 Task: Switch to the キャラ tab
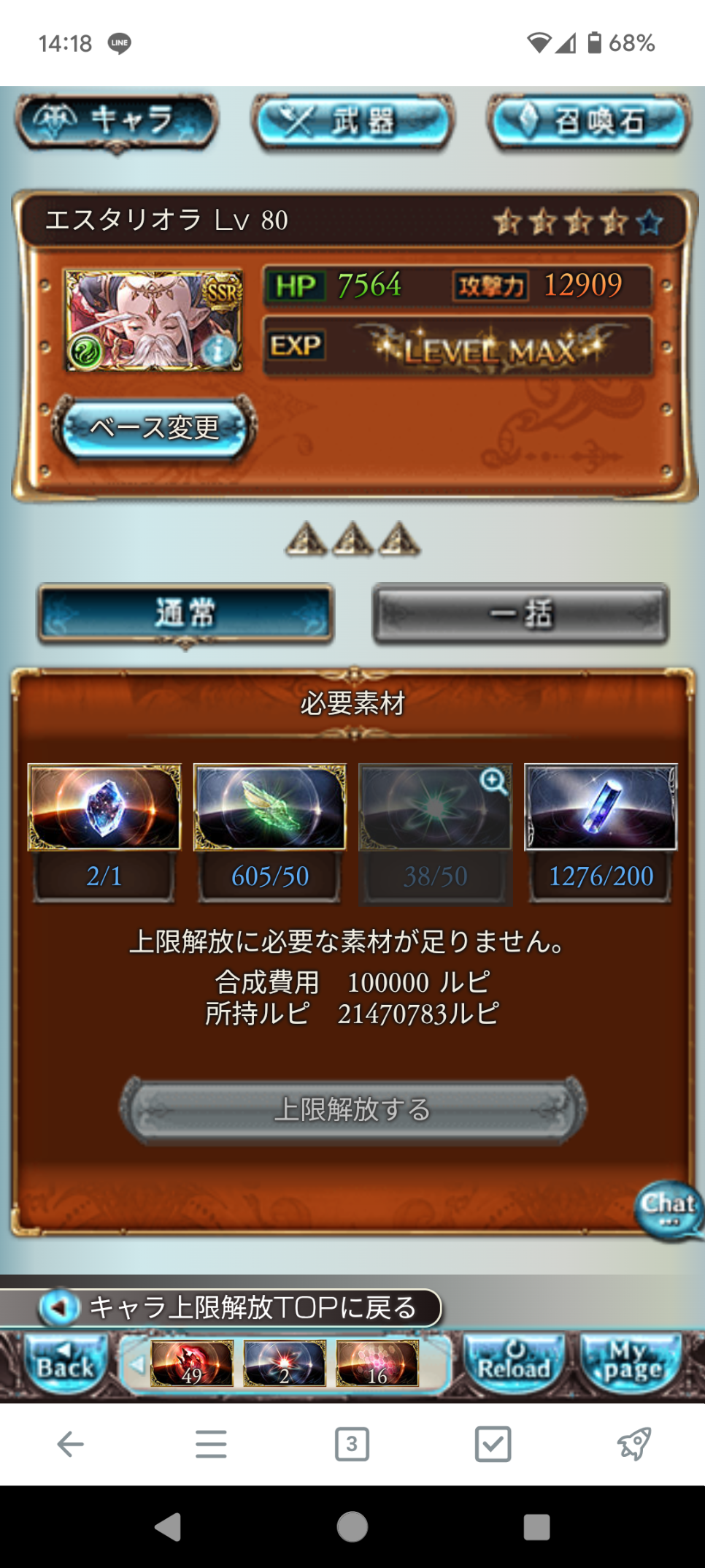[117, 121]
